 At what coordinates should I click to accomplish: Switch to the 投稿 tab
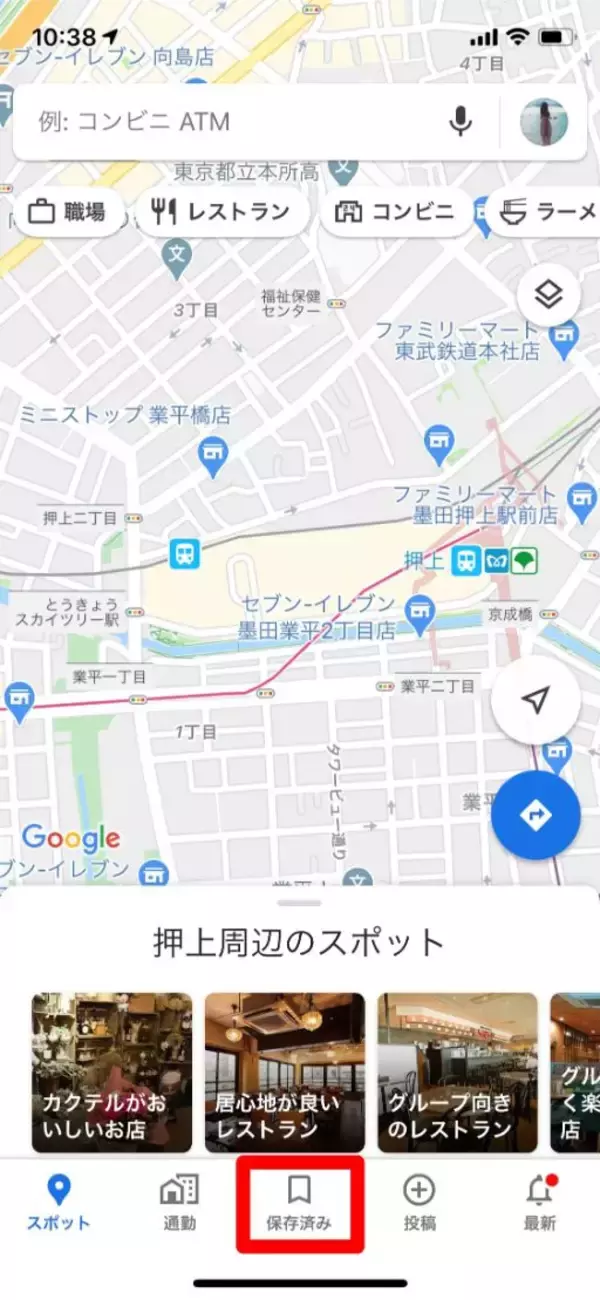click(418, 1203)
